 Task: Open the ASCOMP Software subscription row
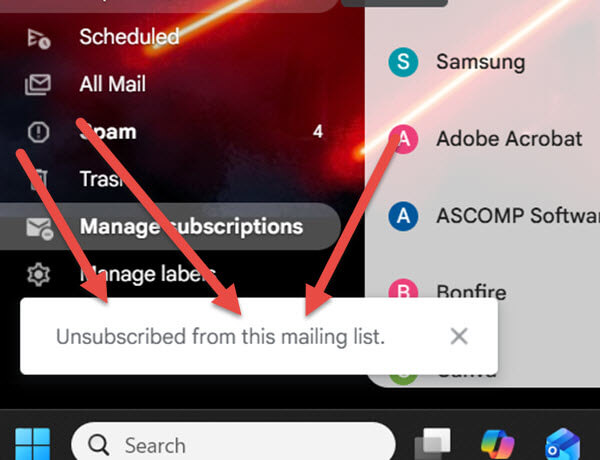tap(516, 215)
